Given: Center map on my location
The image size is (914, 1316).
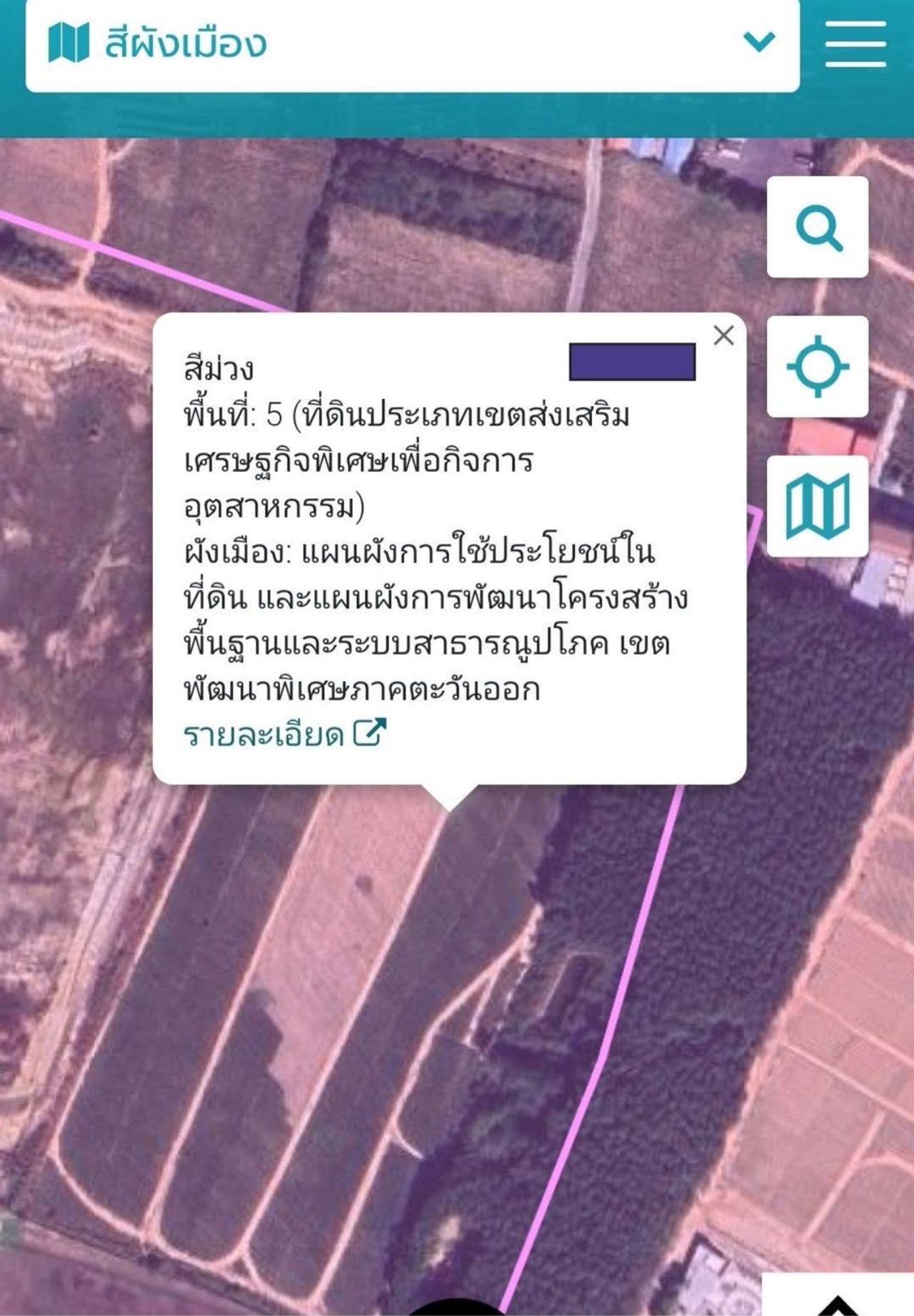Looking at the screenshot, I should click(818, 366).
